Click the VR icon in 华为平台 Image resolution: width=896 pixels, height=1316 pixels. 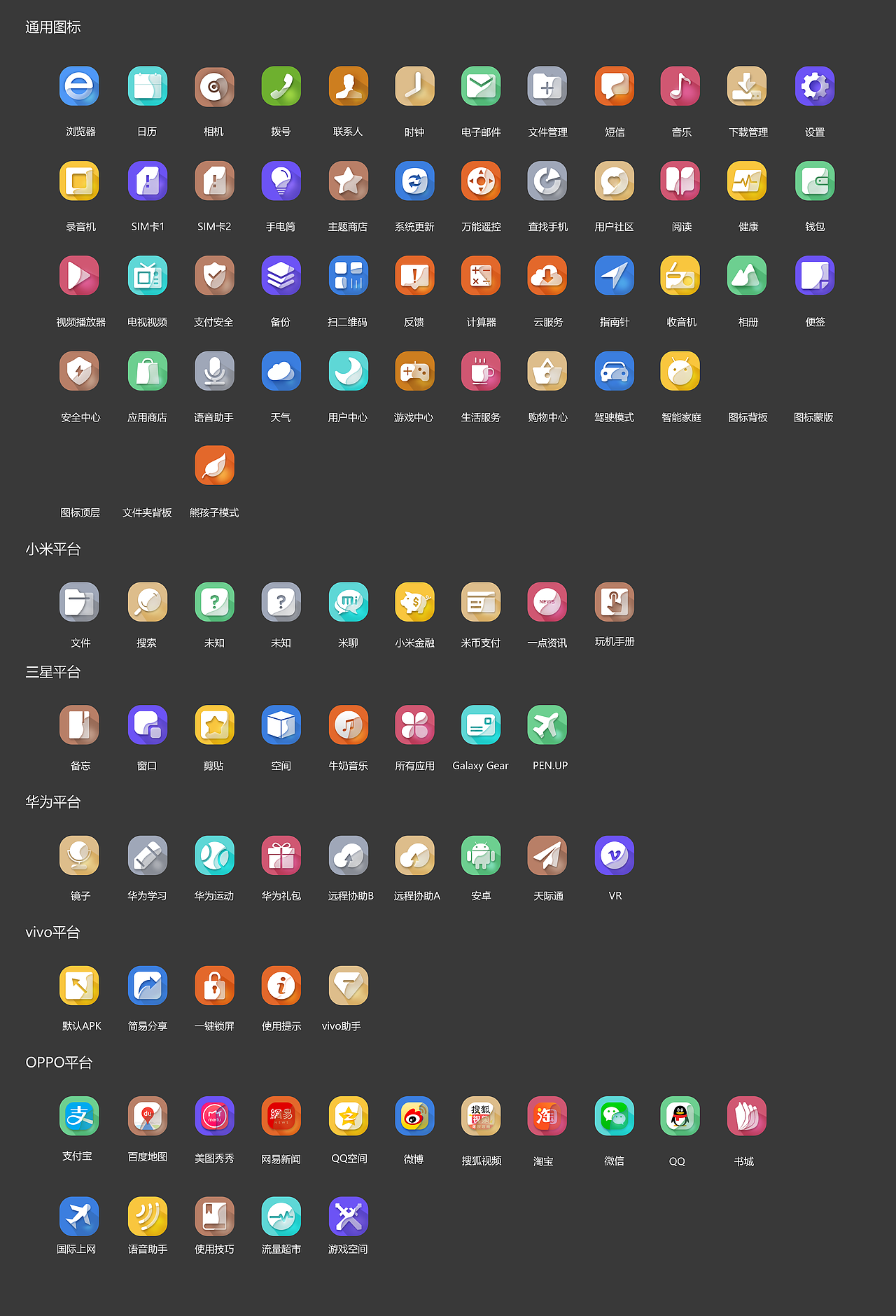coord(614,855)
